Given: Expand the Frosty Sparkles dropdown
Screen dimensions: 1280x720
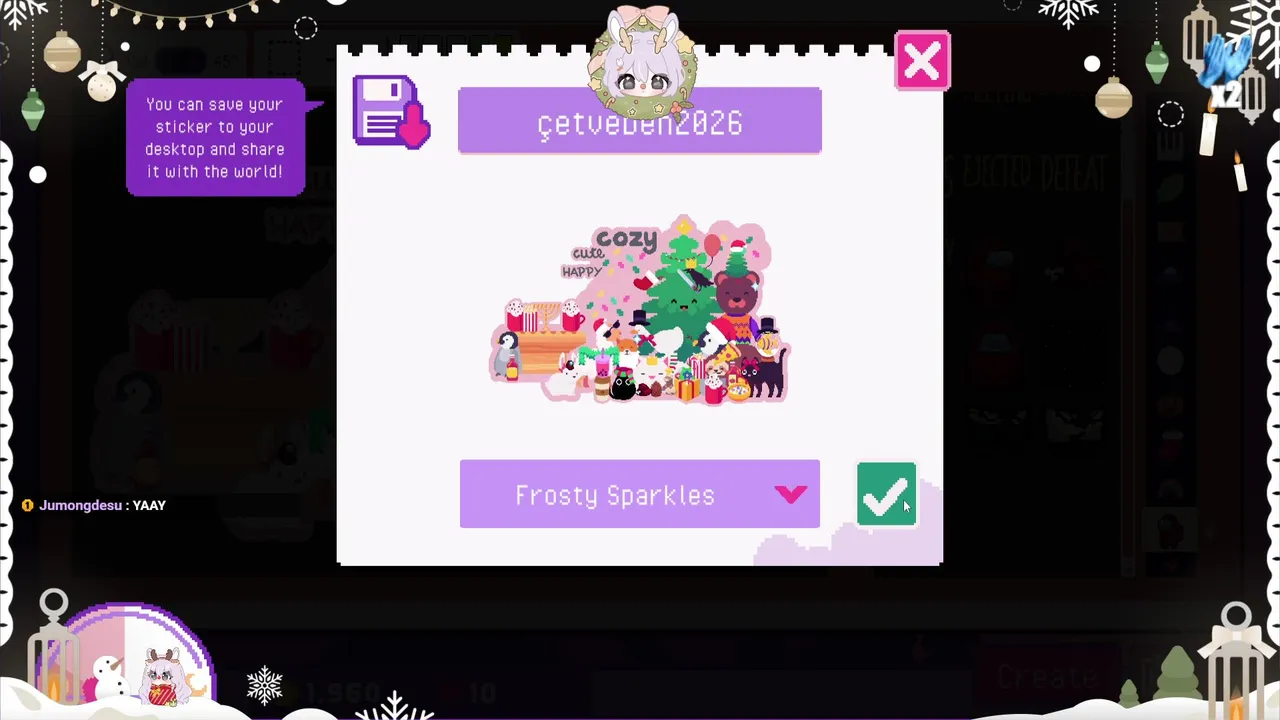Looking at the screenshot, I should click(790, 494).
